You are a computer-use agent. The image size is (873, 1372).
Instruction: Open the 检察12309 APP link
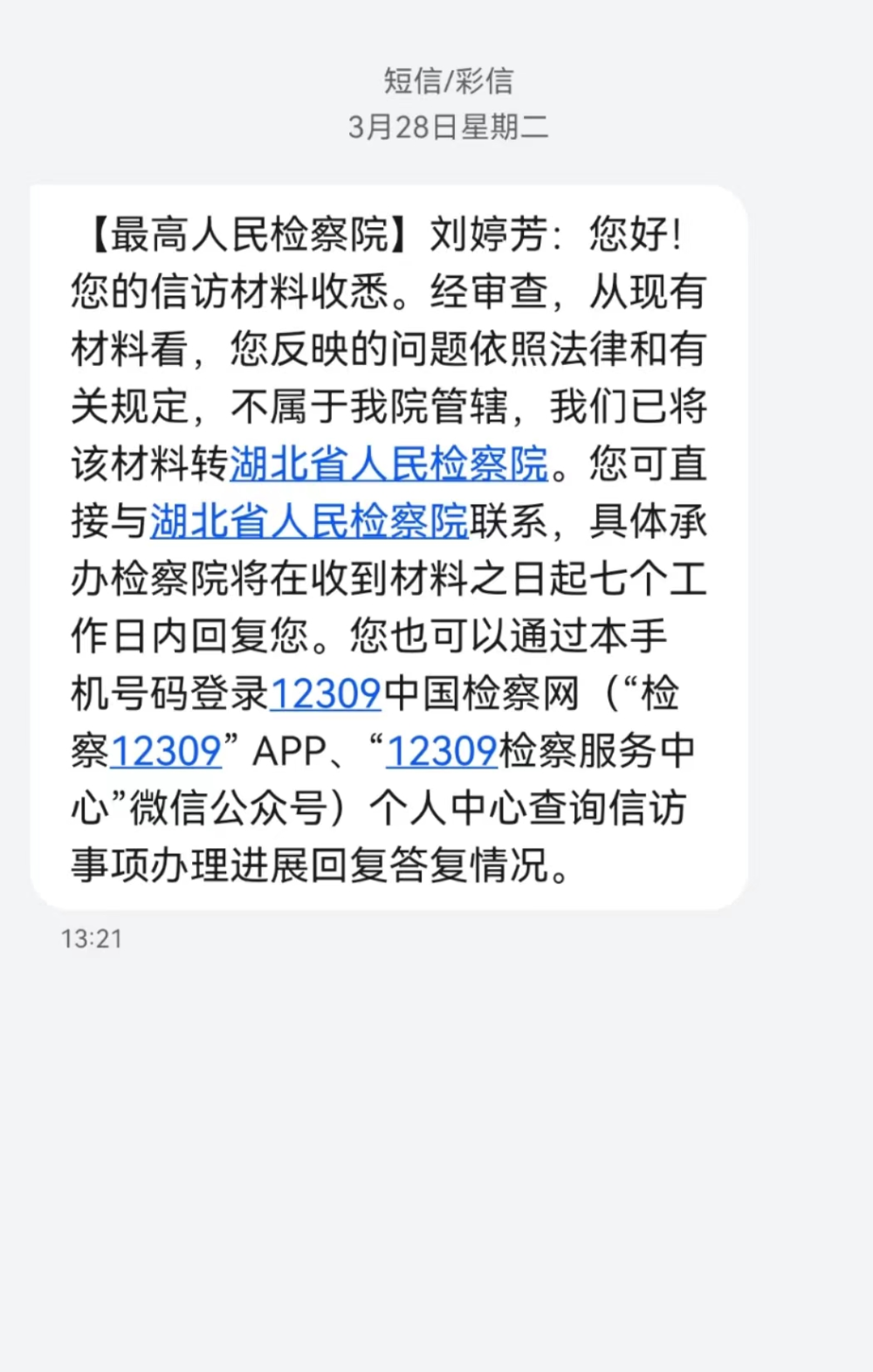[x=166, y=751]
